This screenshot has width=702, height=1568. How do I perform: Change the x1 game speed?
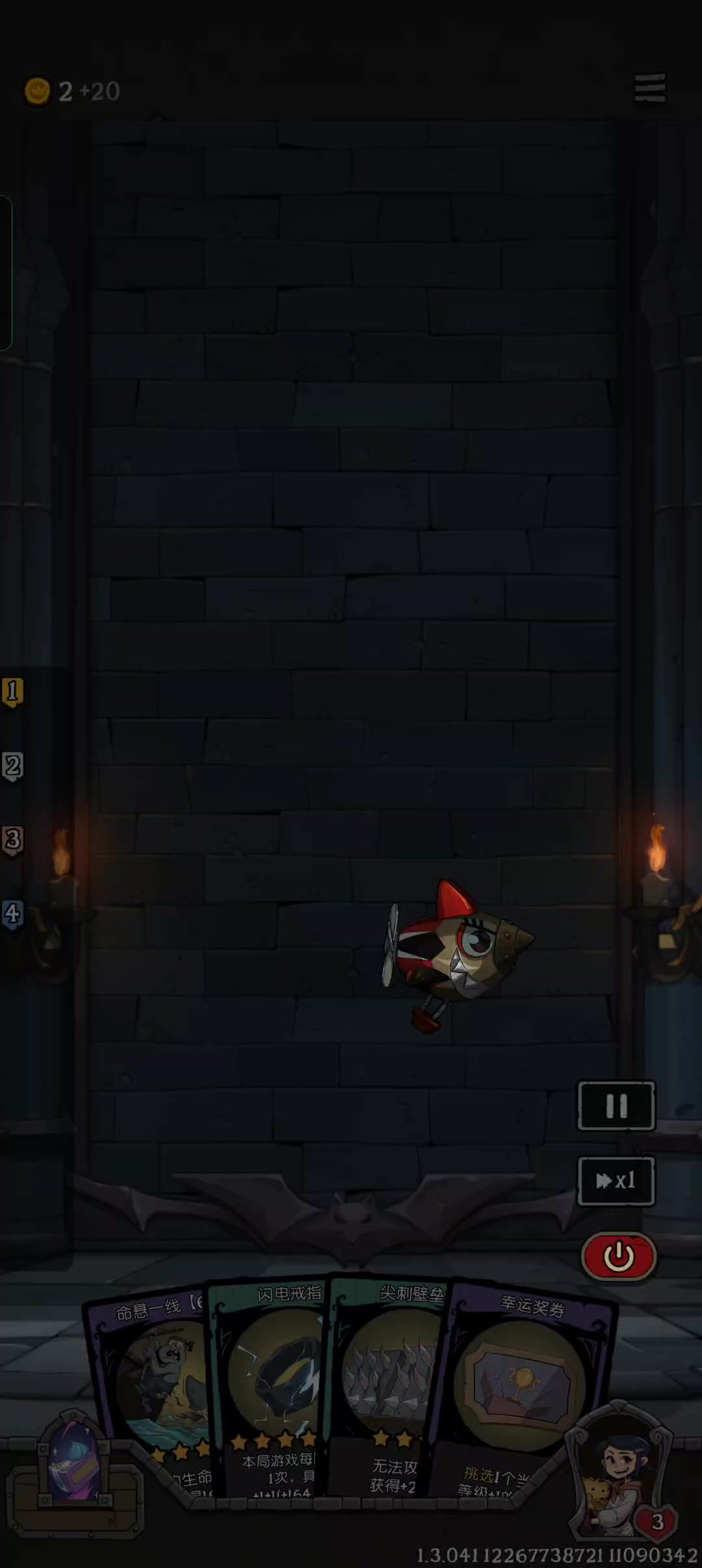click(x=616, y=1181)
